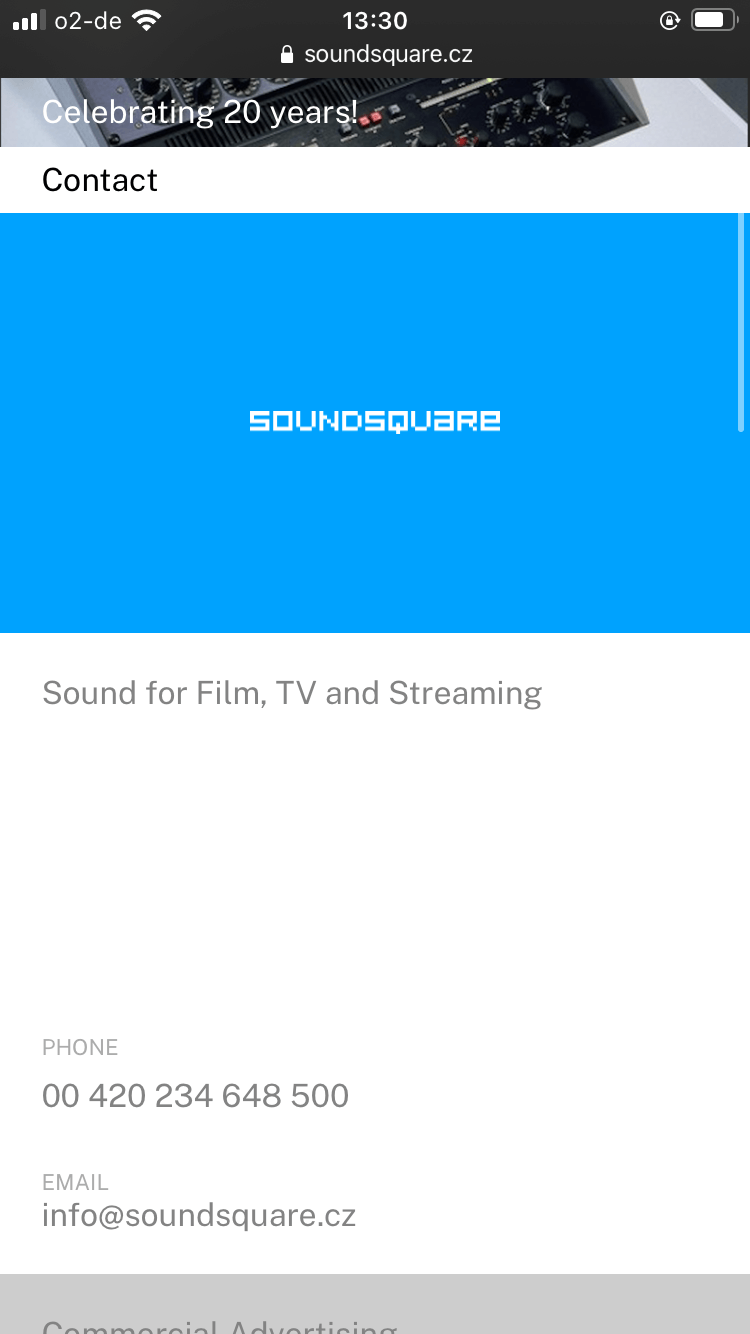Call phone number 00 420 234 648 500

(x=195, y=1095)
